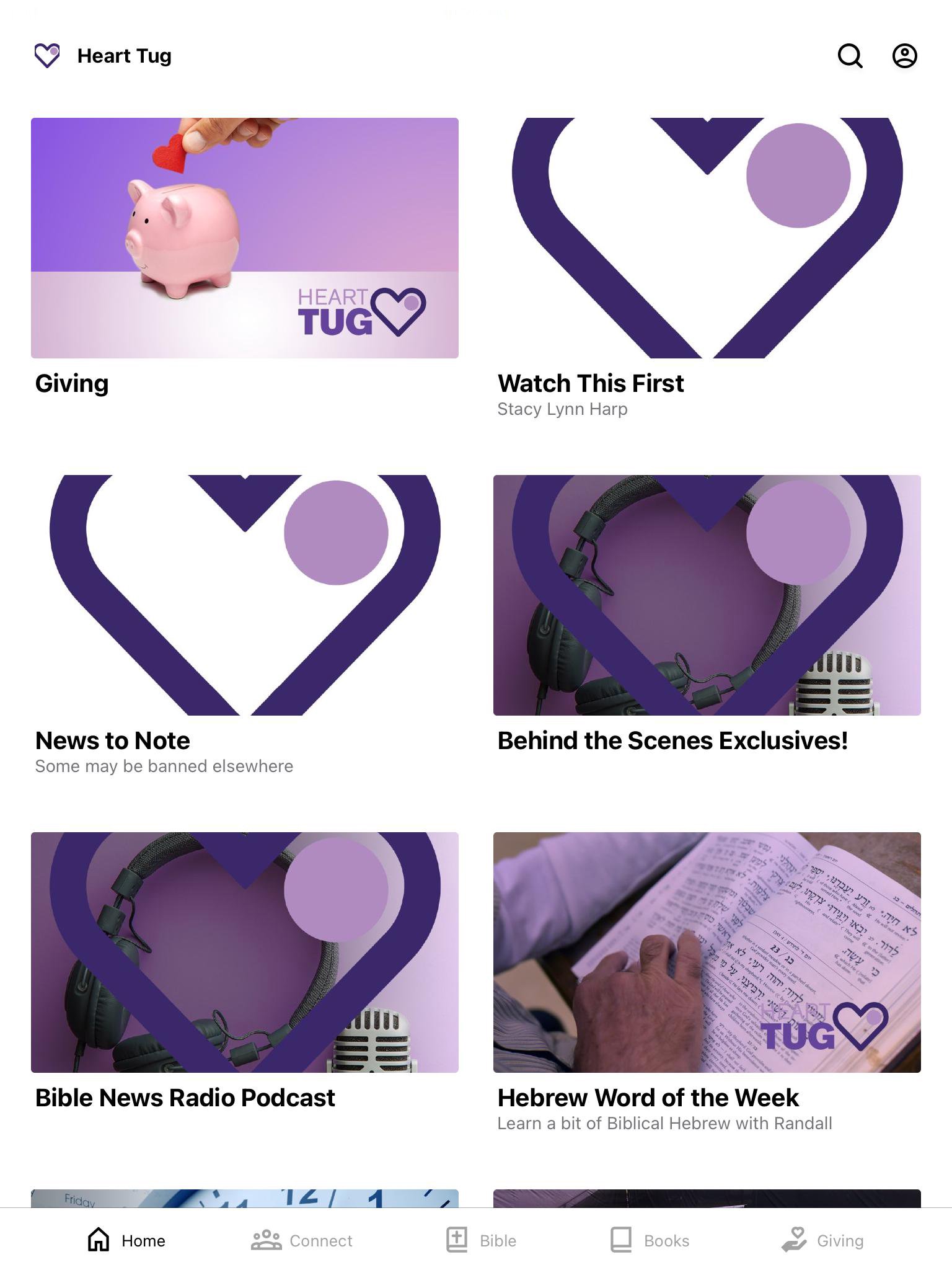Open Bible News Radio Podcast card
Image resolution: width=952 pixels, height=1270 pixels.
pos(245,952)
